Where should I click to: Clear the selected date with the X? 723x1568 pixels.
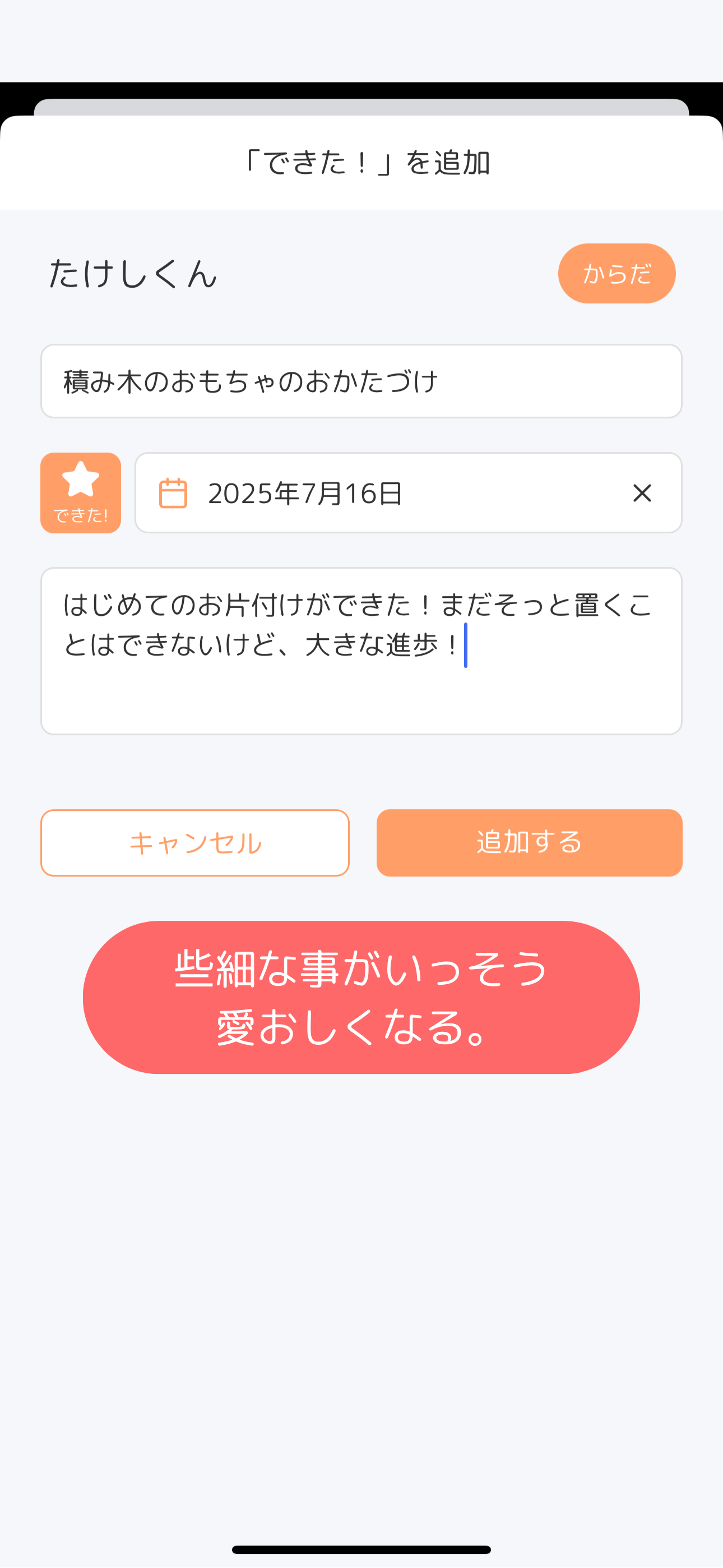[641, 492]
